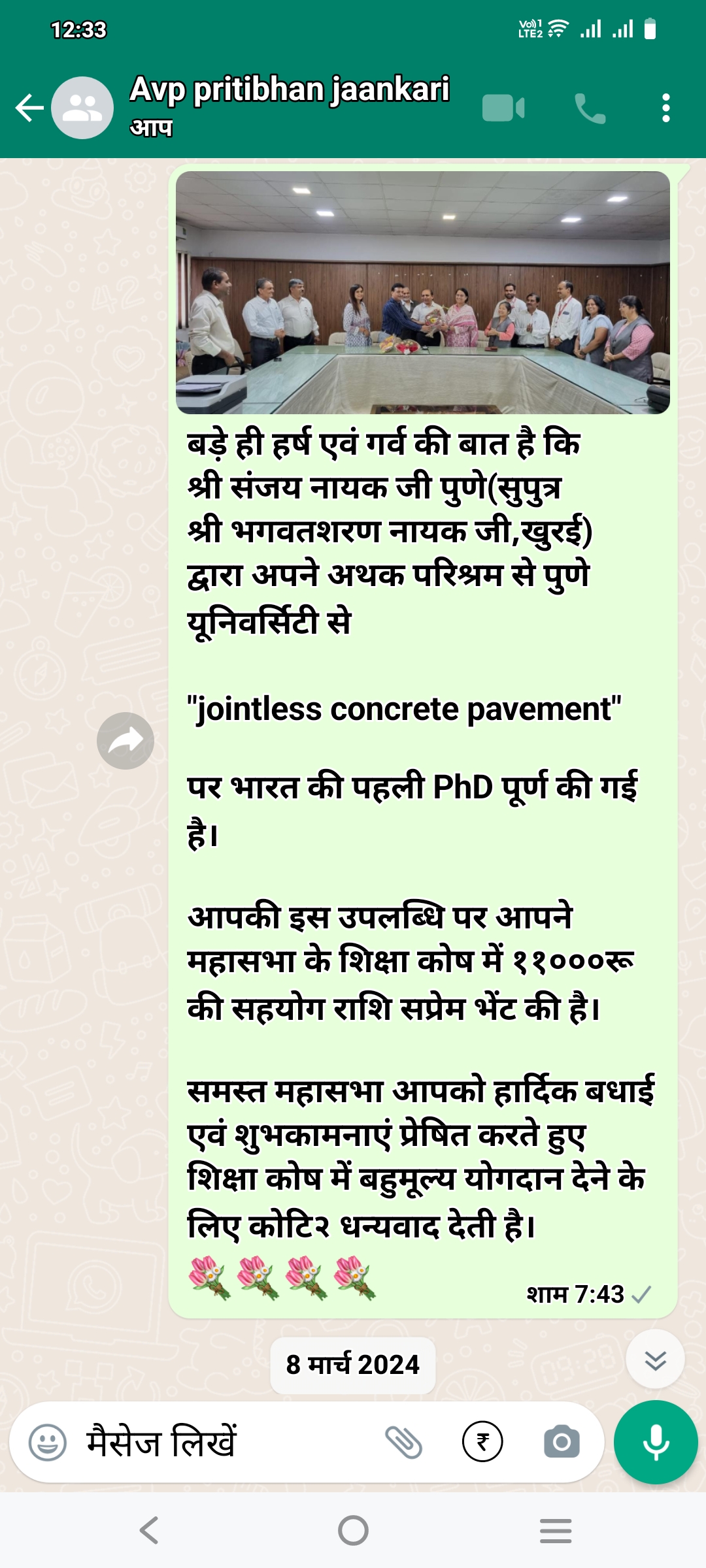Open the group photo in the message
706x1568 pixels.
422,292
